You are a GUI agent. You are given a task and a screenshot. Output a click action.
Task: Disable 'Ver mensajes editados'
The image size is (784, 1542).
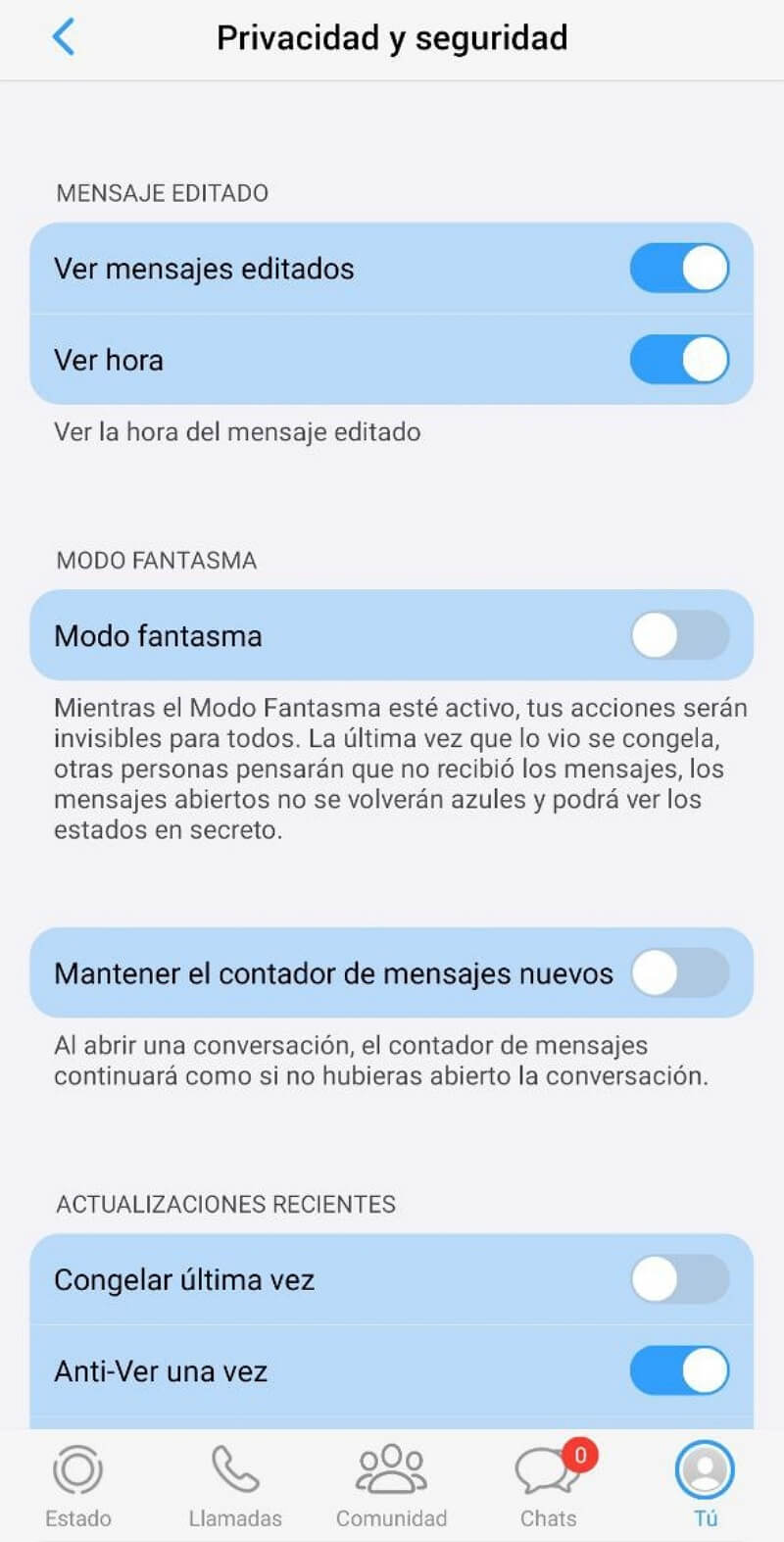pyautogui.click(x=680, y=268)
